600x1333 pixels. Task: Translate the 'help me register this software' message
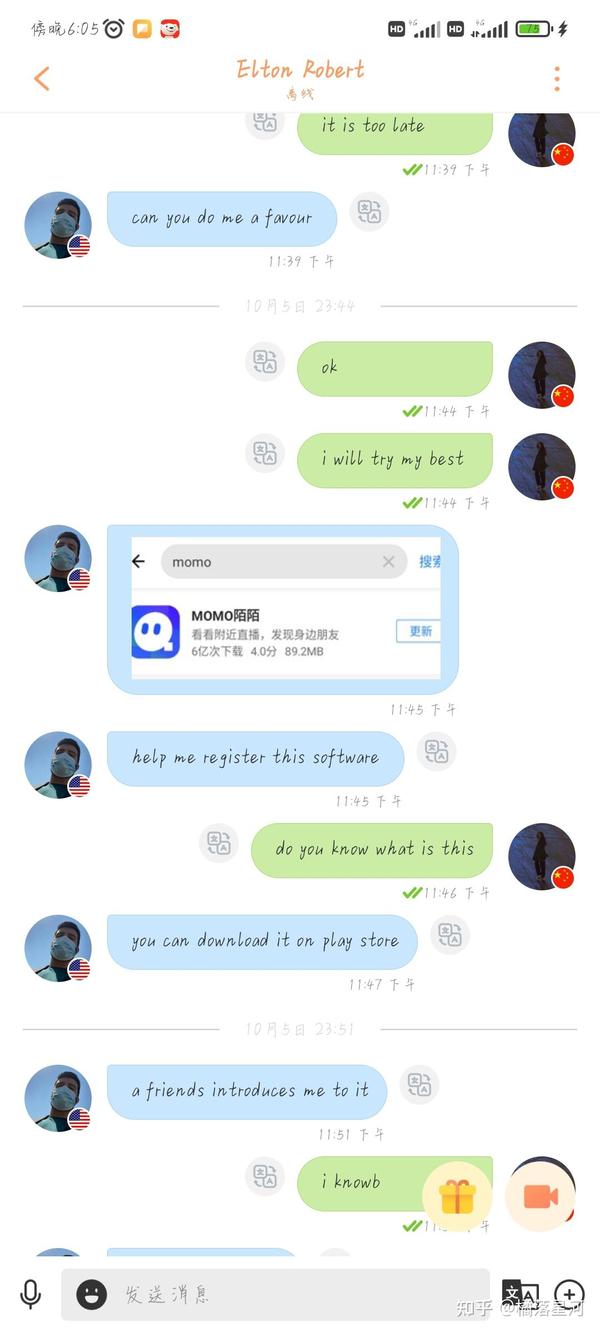436,751
